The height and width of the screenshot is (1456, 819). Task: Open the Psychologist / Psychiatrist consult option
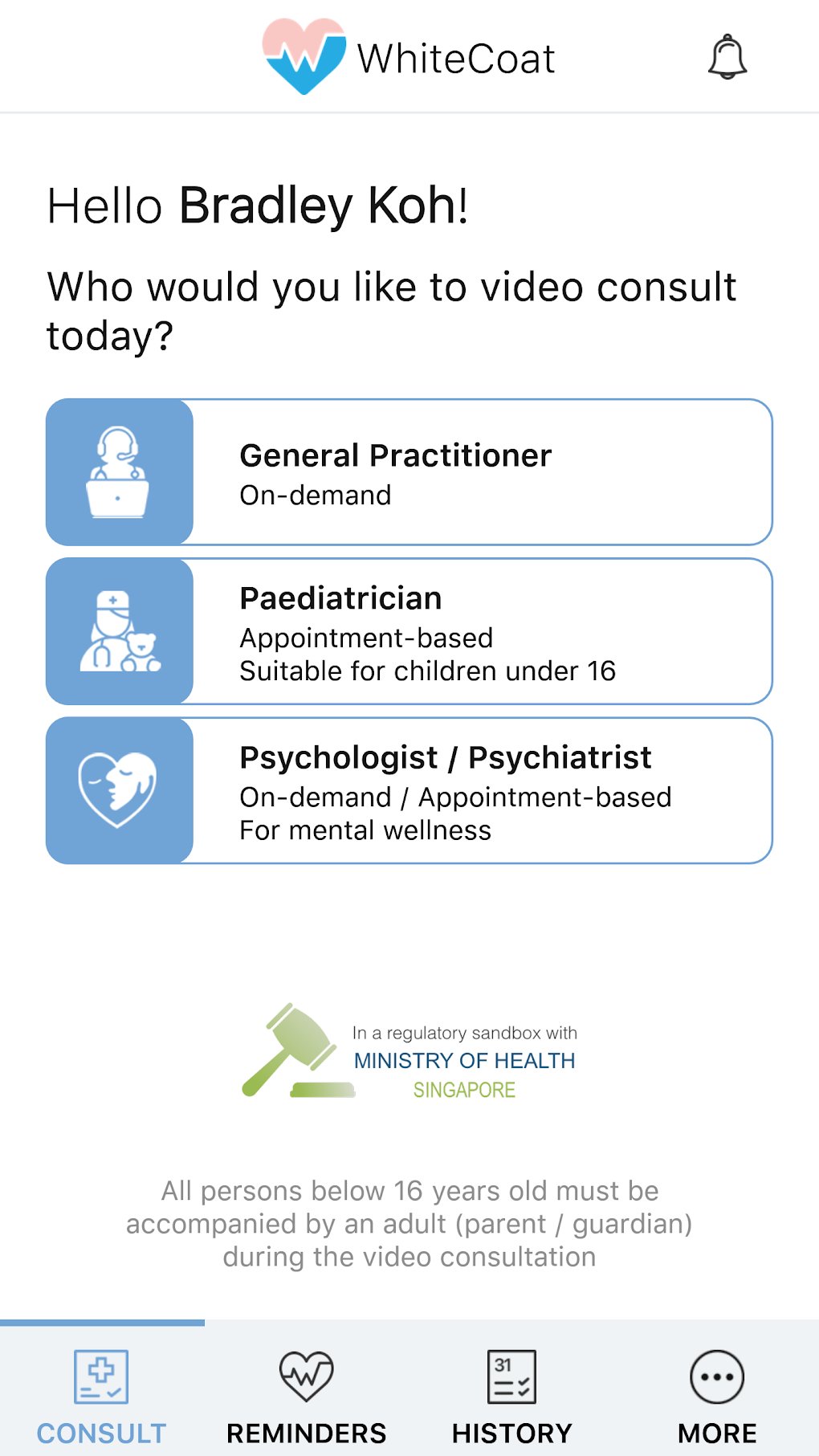[x=409, y=790]
